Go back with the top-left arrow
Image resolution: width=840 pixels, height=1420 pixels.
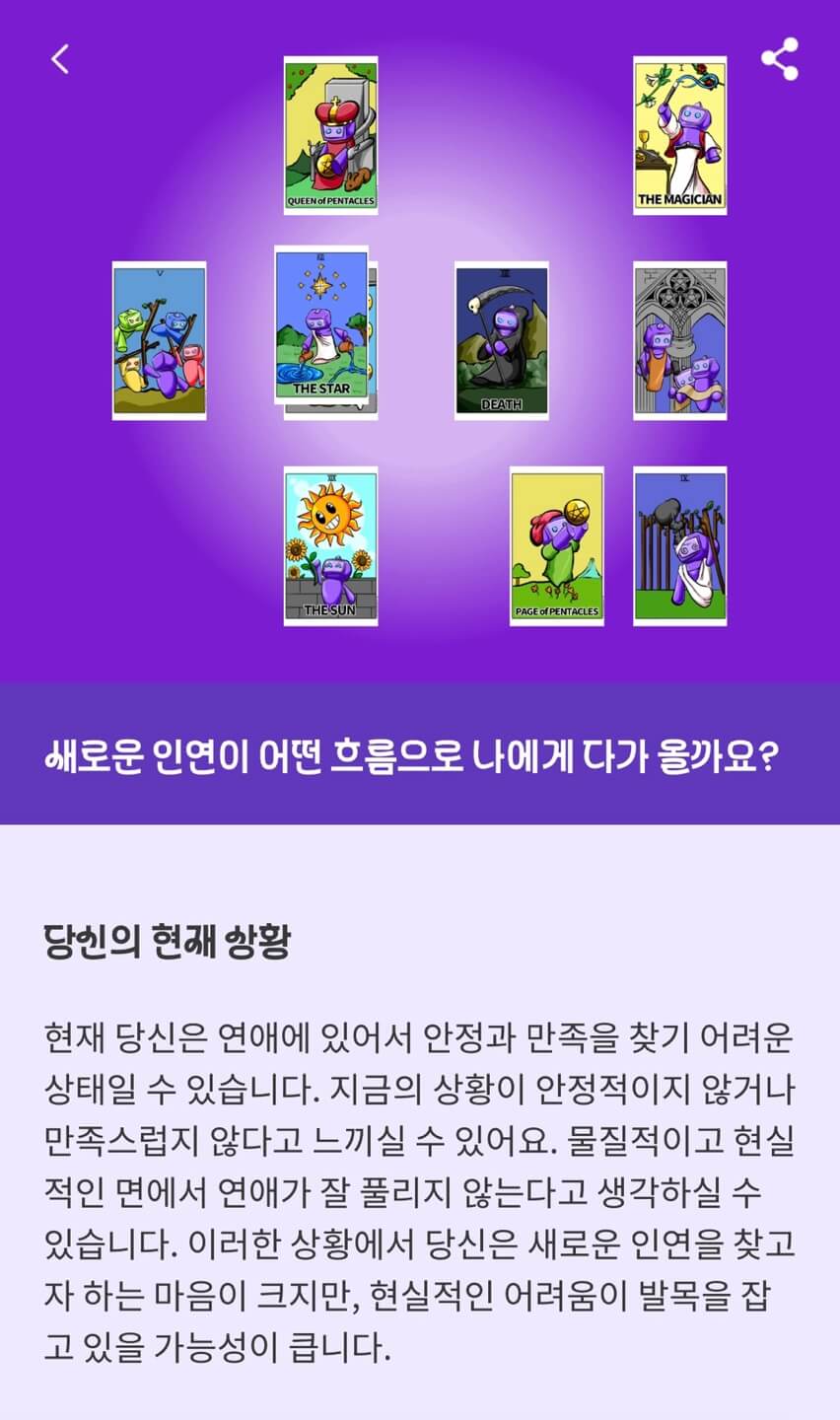(60, 59)
